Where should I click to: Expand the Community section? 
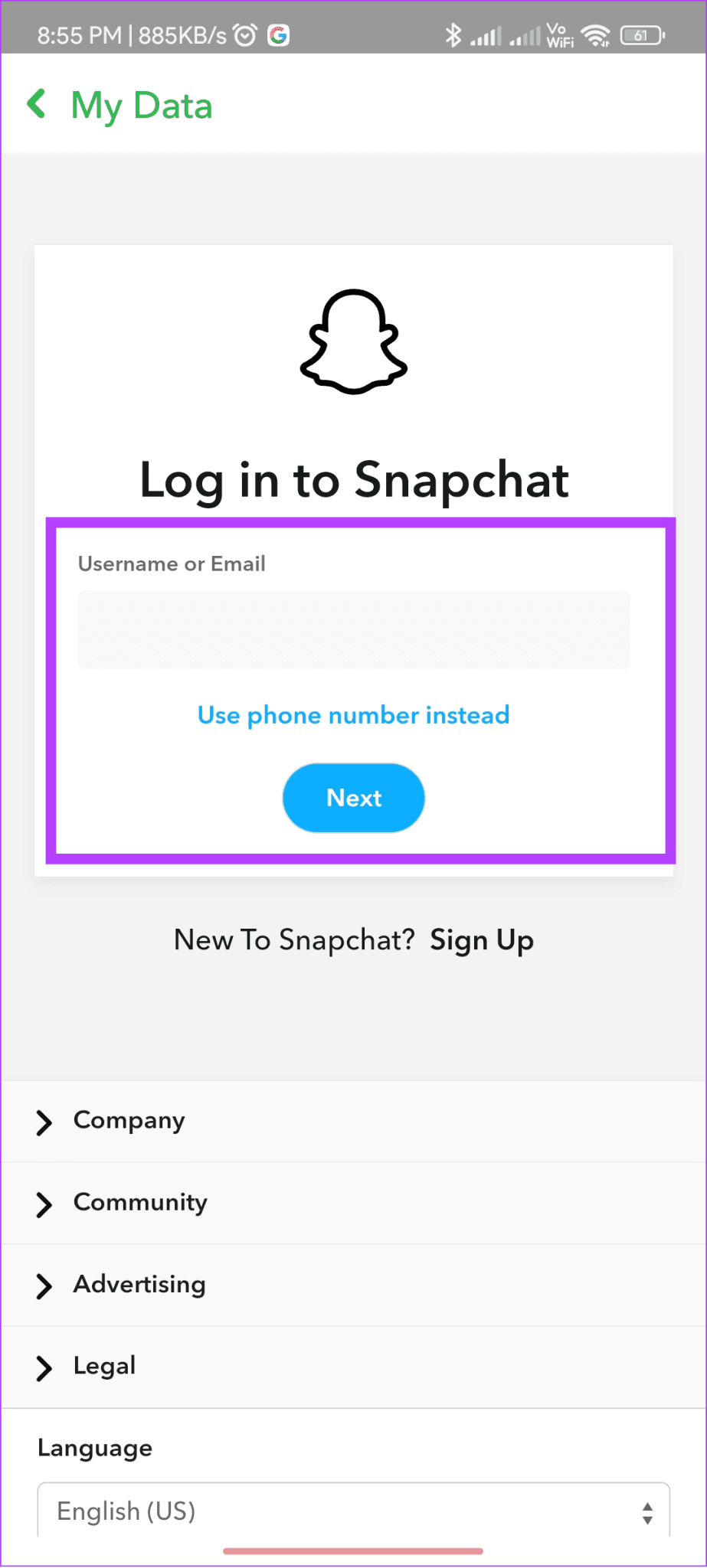pyautogui.click(x=139, y=1203)
